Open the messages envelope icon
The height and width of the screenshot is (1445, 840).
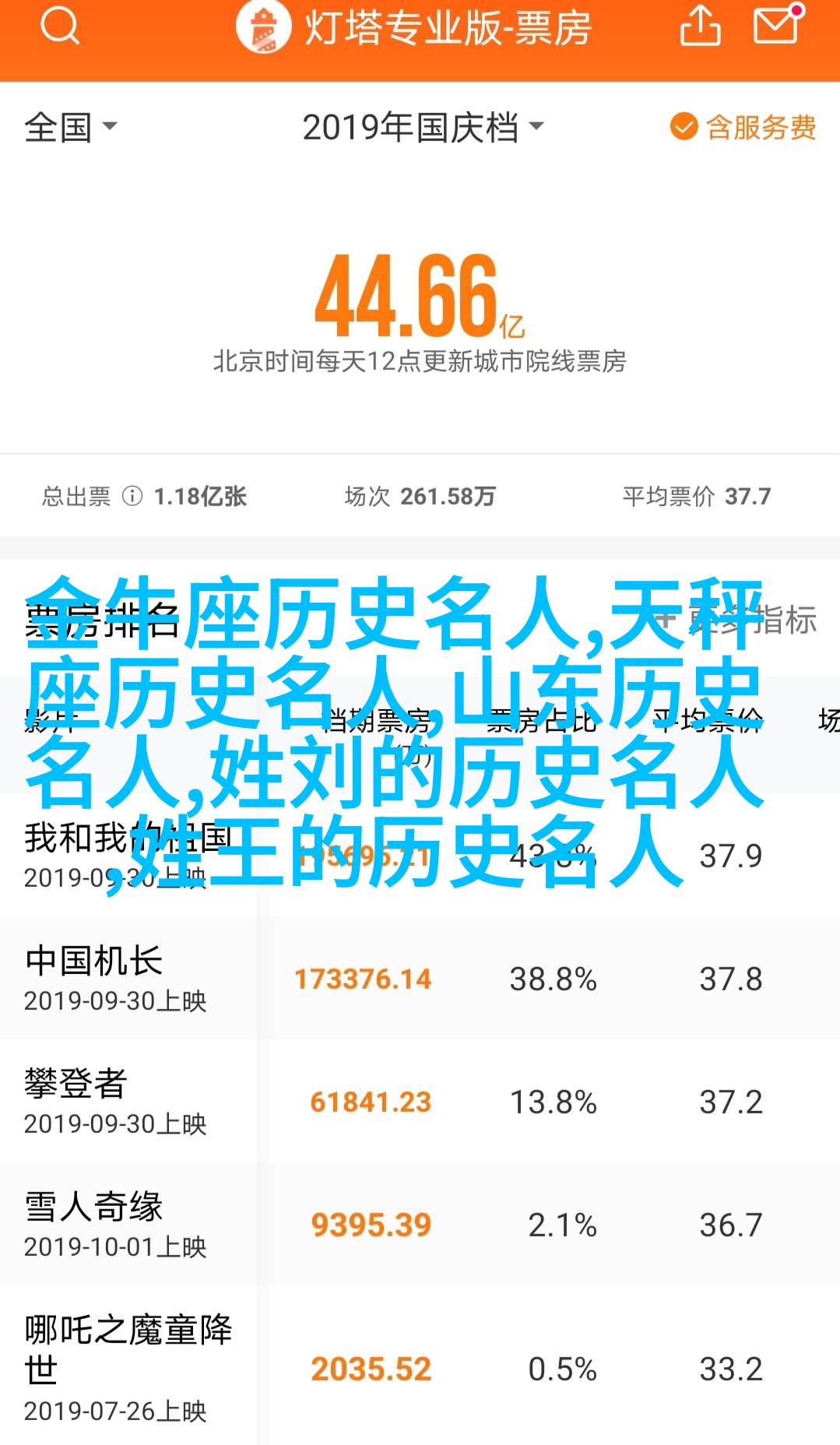[x=776, y=26]
